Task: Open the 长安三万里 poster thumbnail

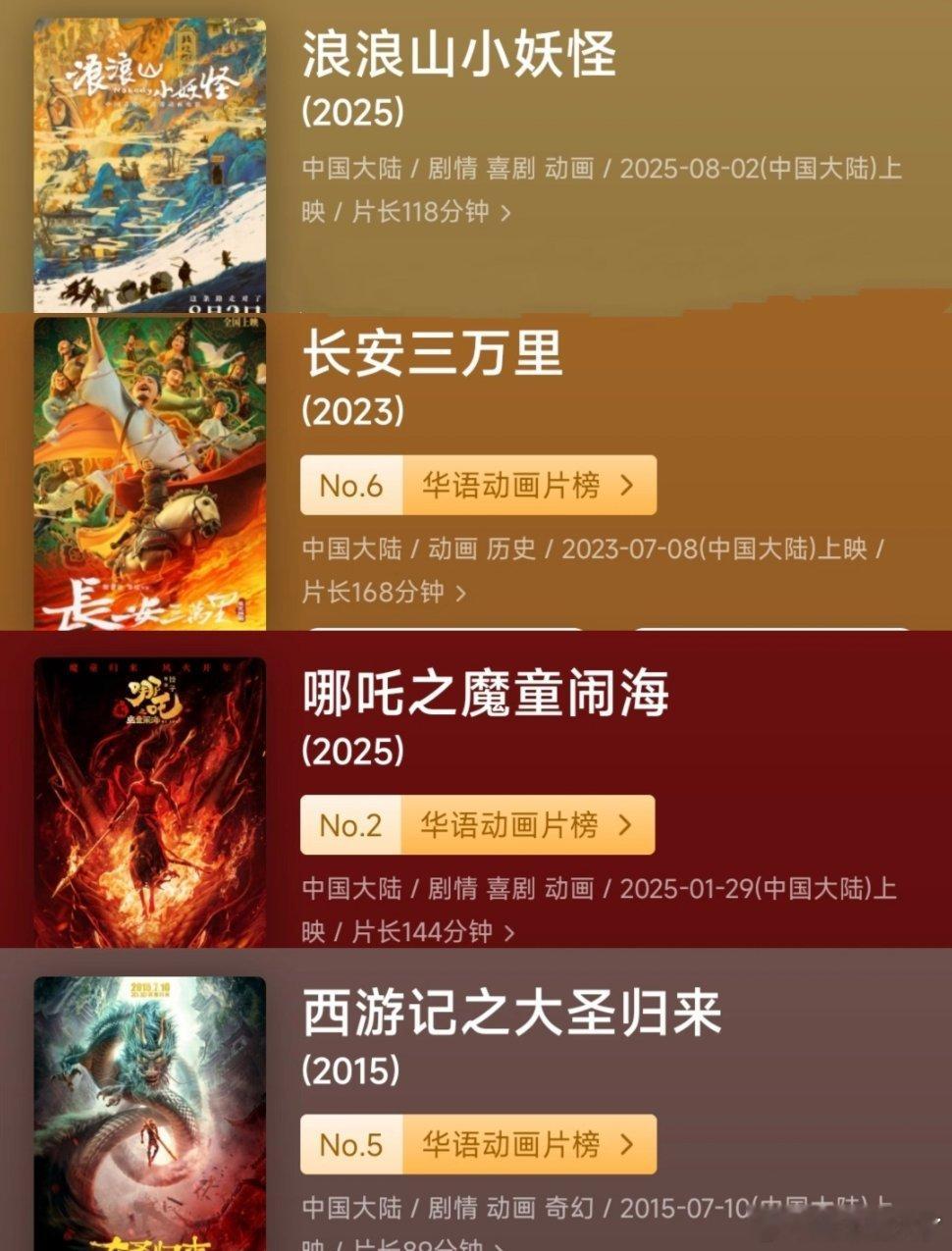Action: [x=147, y=471]
